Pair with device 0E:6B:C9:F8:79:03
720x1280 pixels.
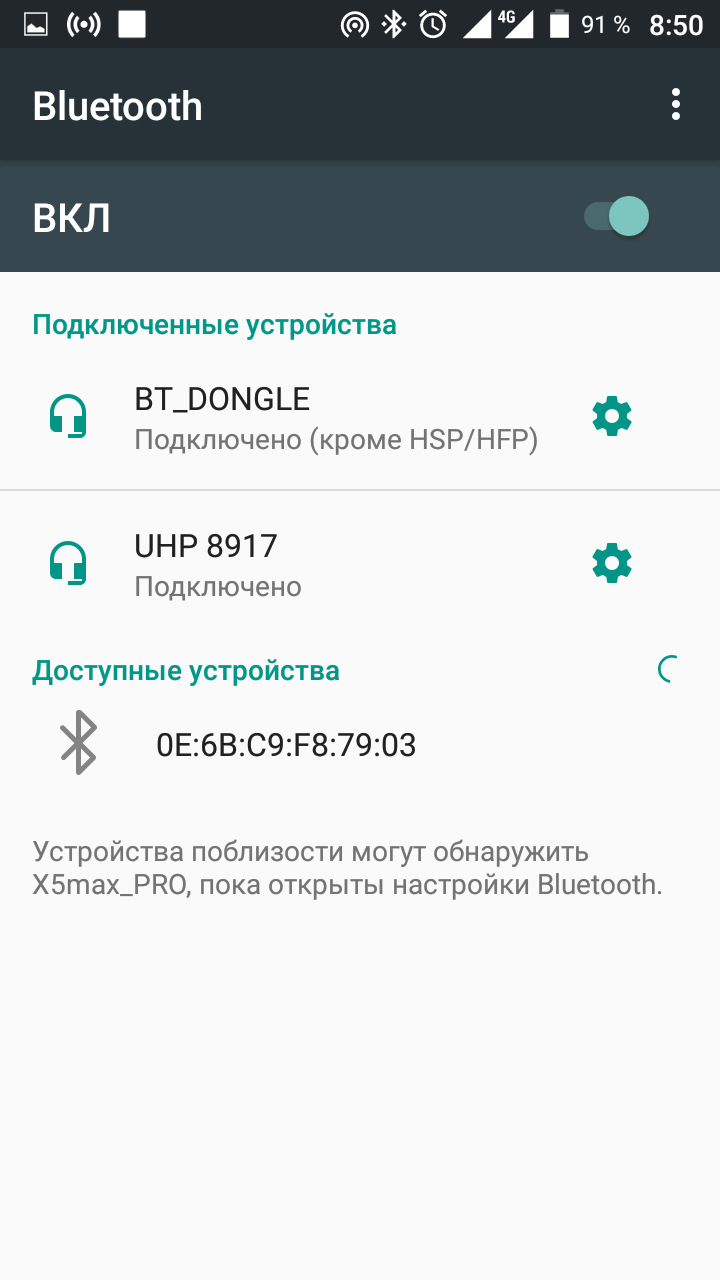tap(286, 745)
